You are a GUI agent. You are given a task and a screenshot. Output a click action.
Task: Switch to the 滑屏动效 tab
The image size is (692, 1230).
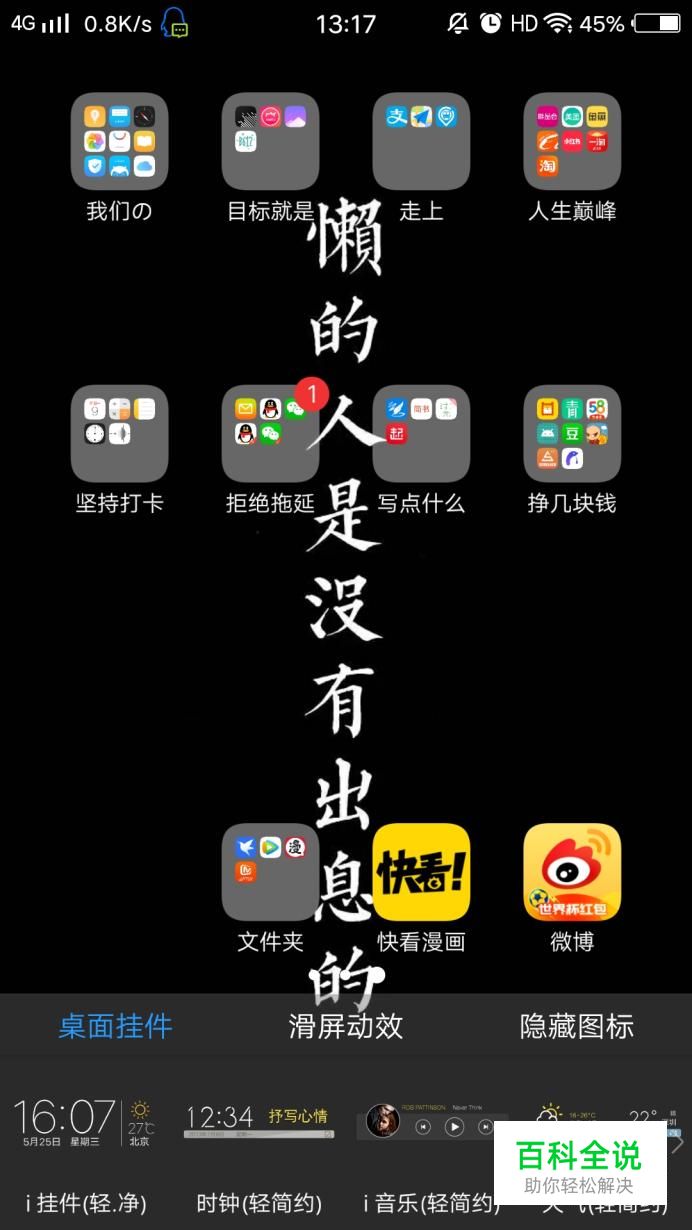(x=346, y=1026)
